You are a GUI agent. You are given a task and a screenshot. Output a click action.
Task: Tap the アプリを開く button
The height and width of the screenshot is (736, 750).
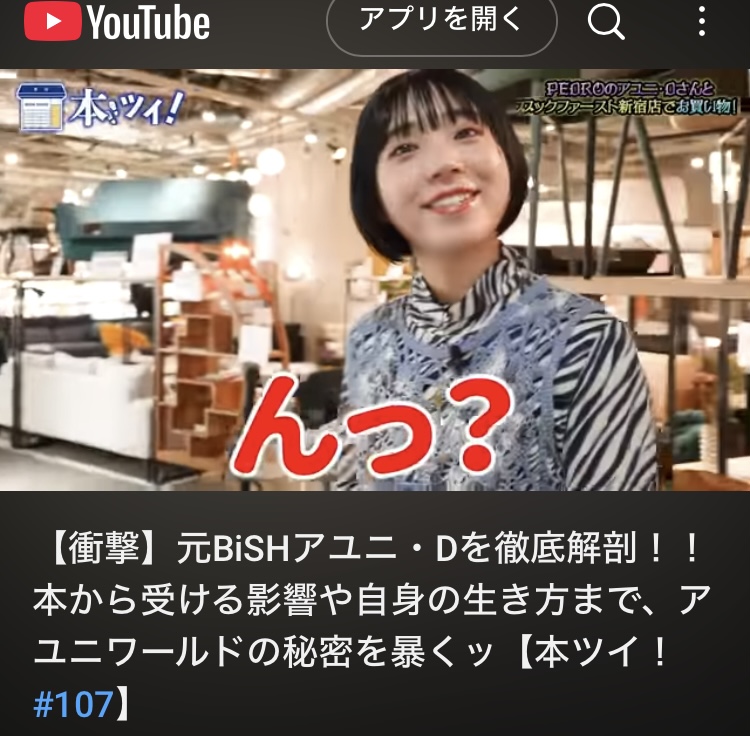click(x=441, y=22)
